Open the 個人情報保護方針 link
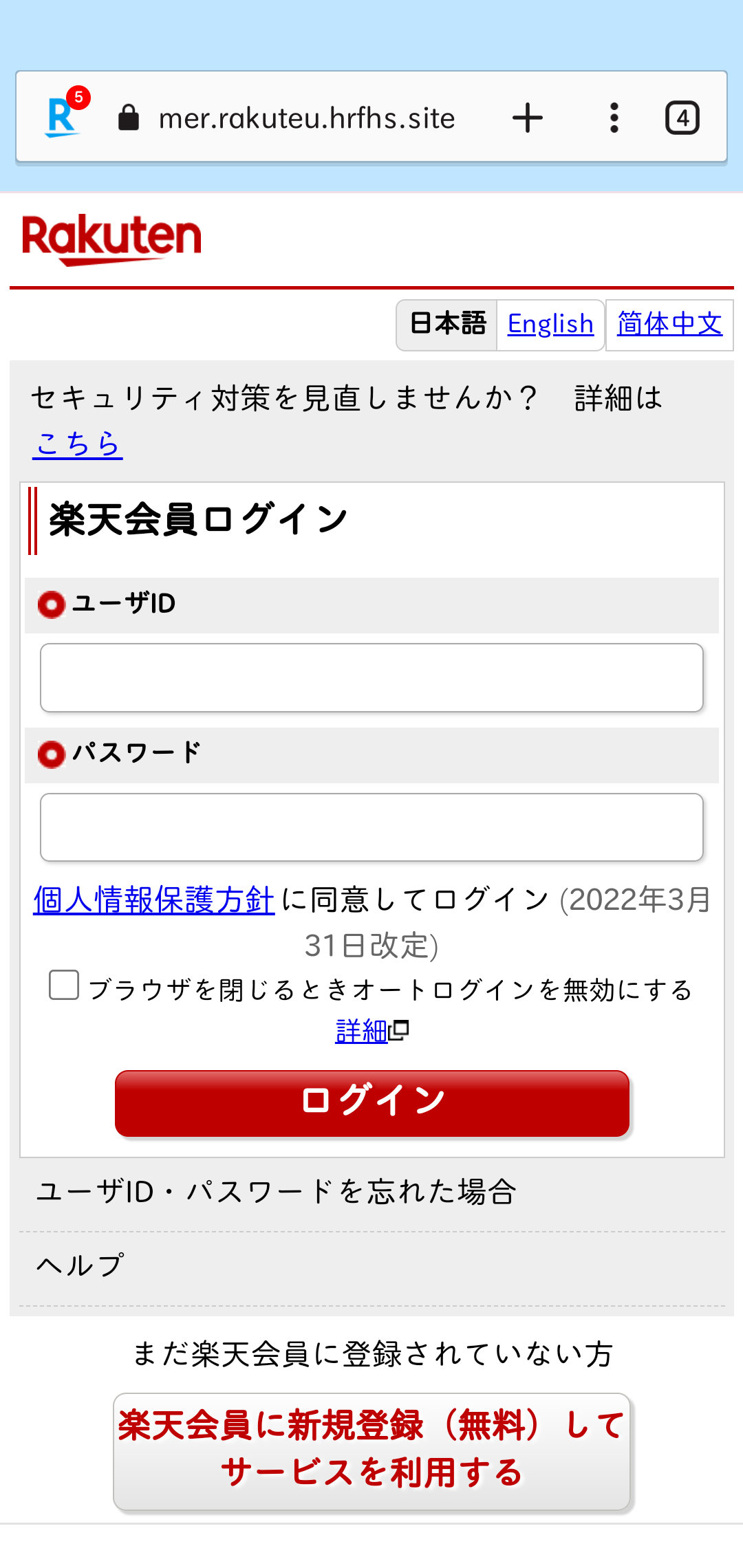The width and height of the screenshot is (743, 1568). [x=154, y=900]
